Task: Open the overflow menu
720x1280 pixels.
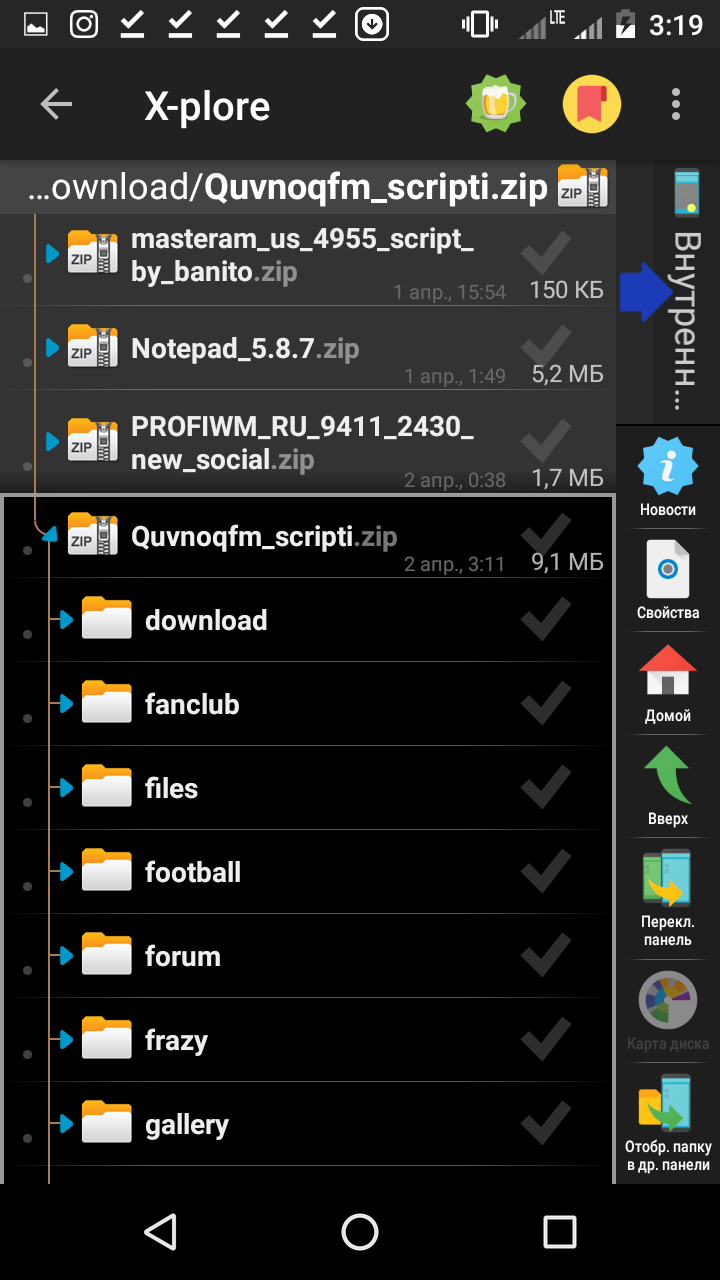Action: [676, 105]
